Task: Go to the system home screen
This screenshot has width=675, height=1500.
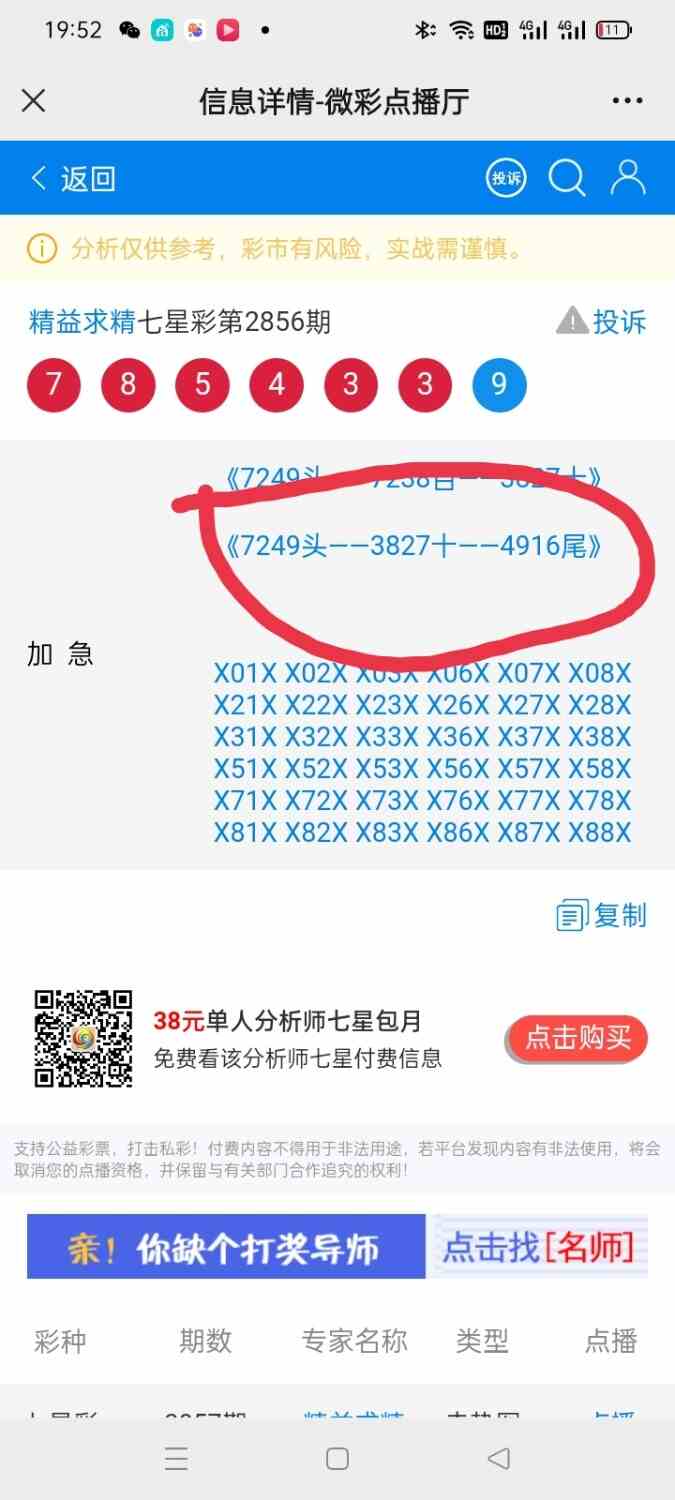Action: pyautogui.click(x=337, y=1459)
